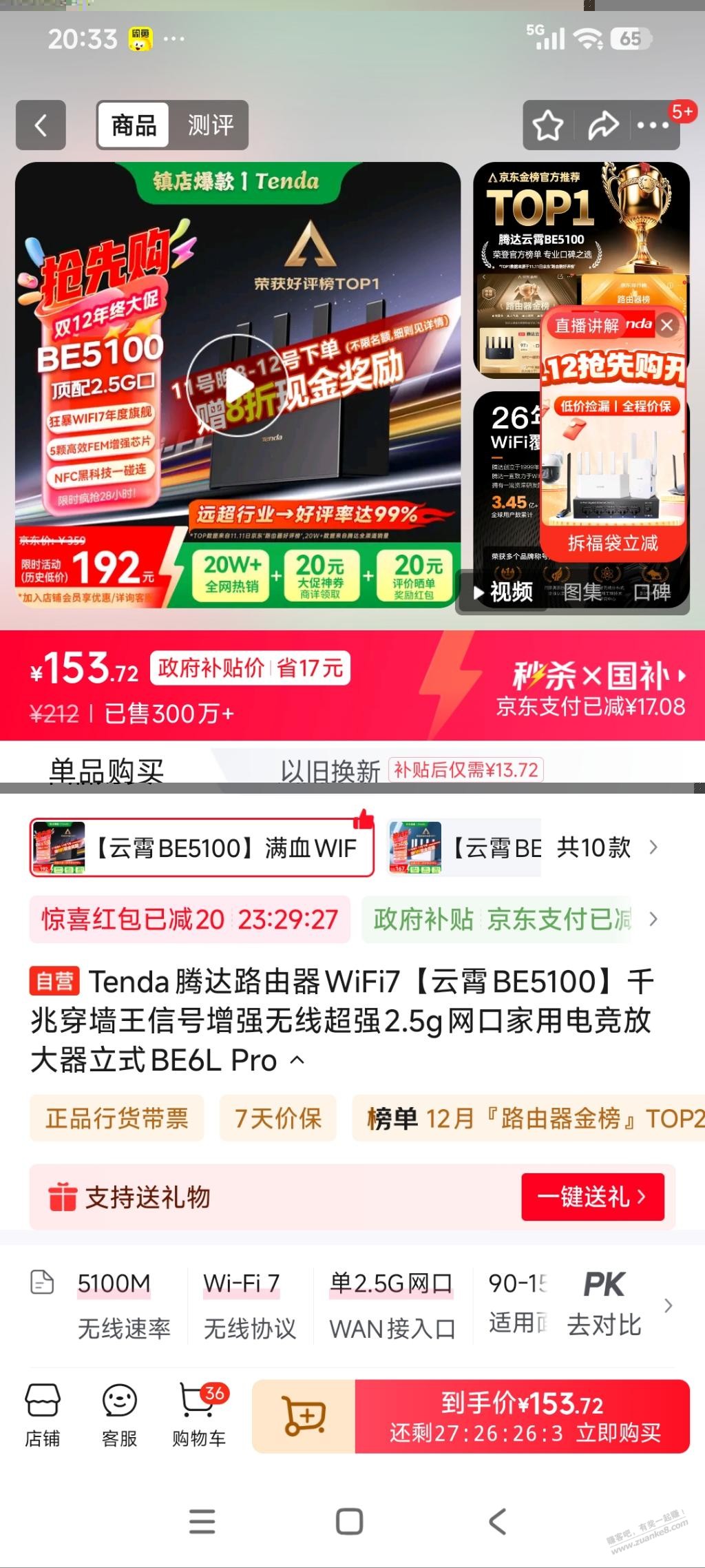Collapse the product title with the caret
The height and width of the screenshot is (1568, 705).
click(x=297, y=1060)
